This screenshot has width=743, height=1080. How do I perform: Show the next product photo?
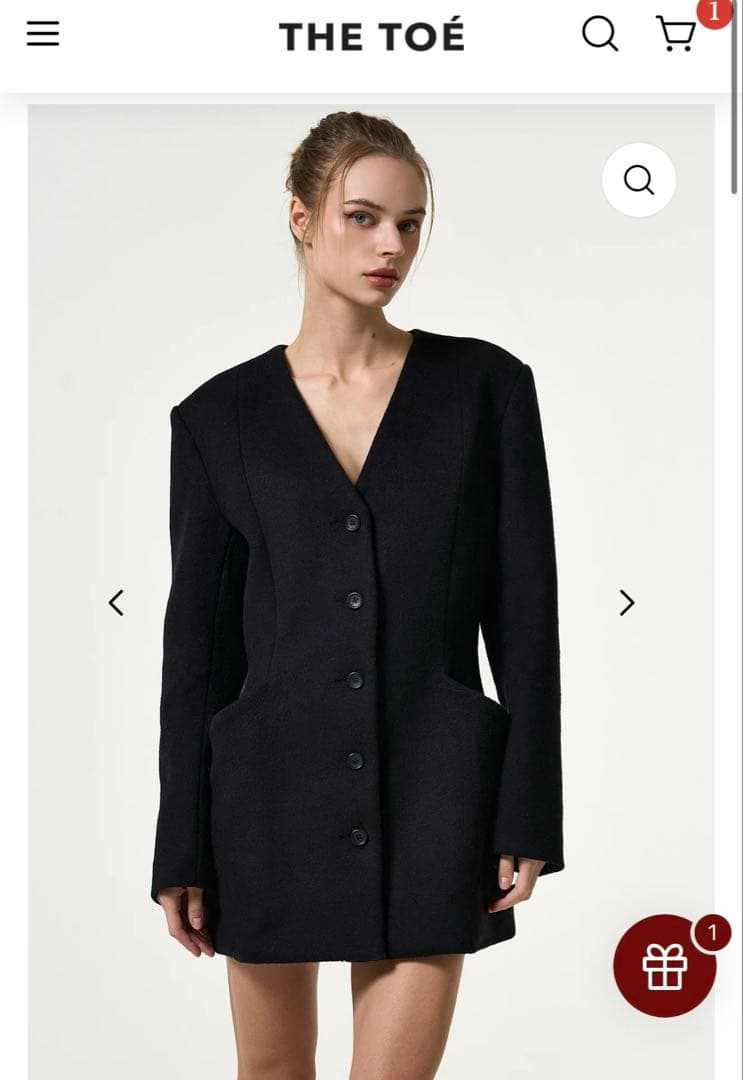pos(627,603)
